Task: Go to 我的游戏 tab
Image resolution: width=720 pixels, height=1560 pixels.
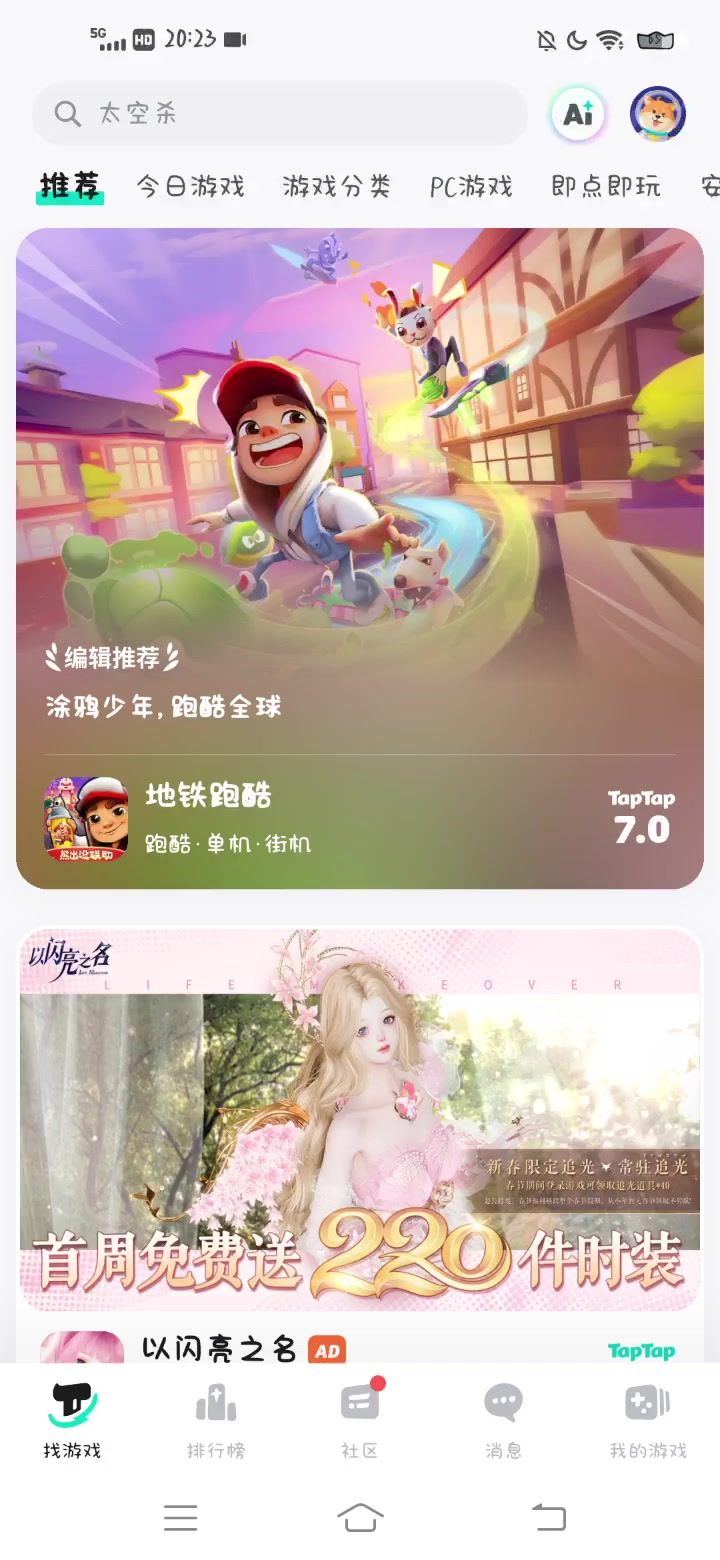Action: click(648, 1420)
